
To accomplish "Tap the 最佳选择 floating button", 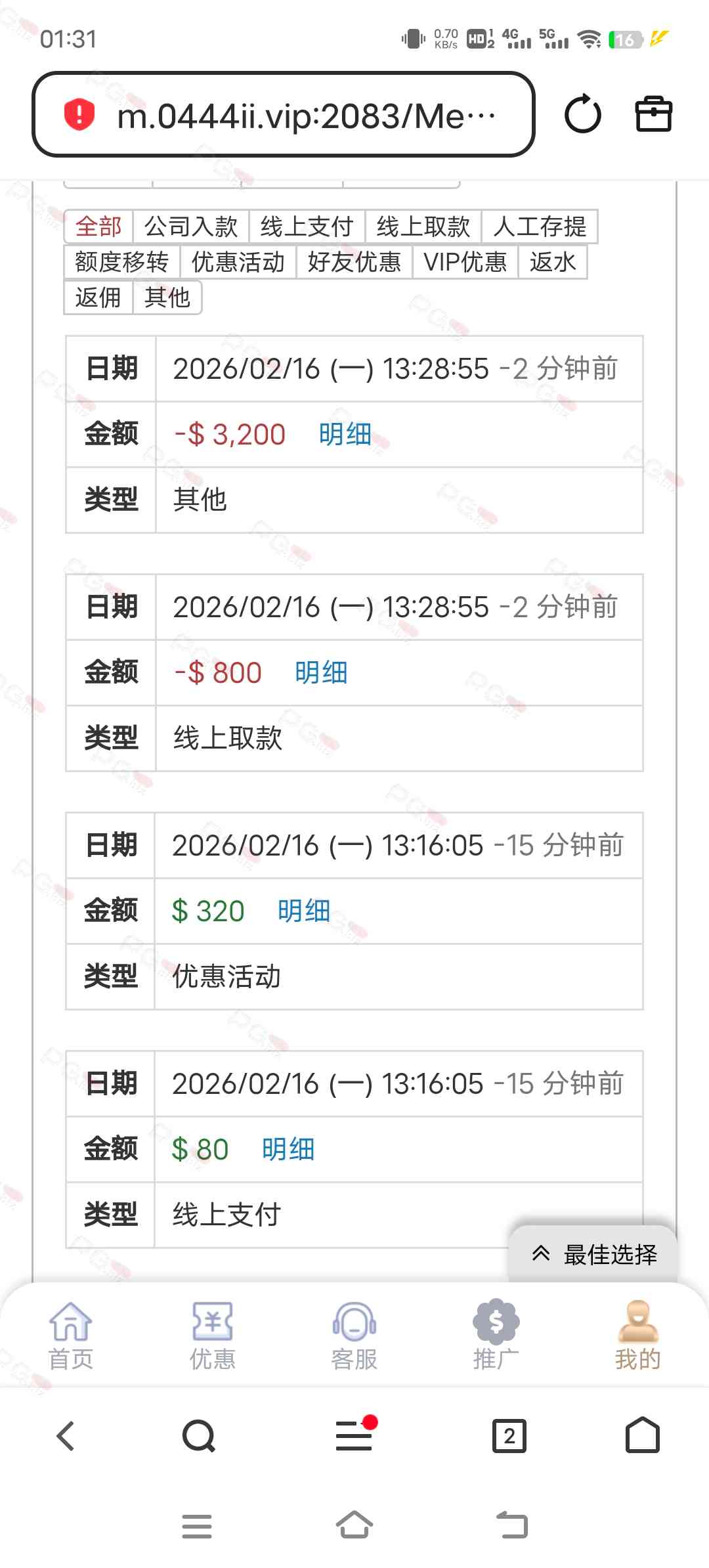I will [x=593, y=1255].
